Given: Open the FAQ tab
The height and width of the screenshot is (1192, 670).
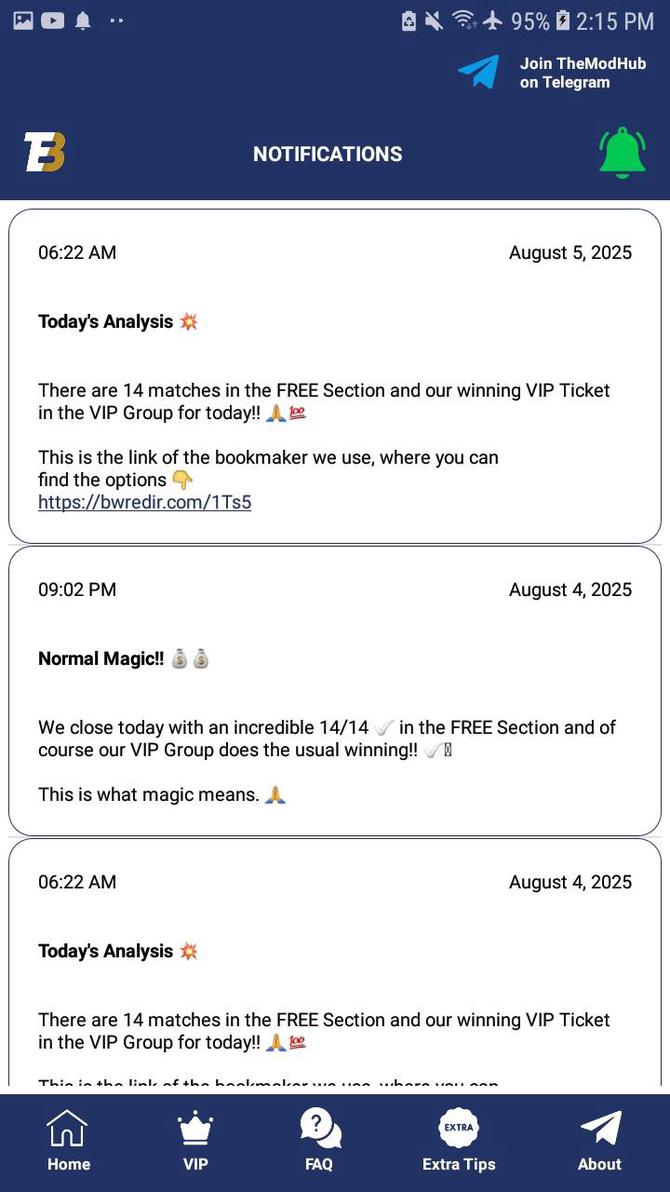Looking at the screenshot, I should 320,1142.
